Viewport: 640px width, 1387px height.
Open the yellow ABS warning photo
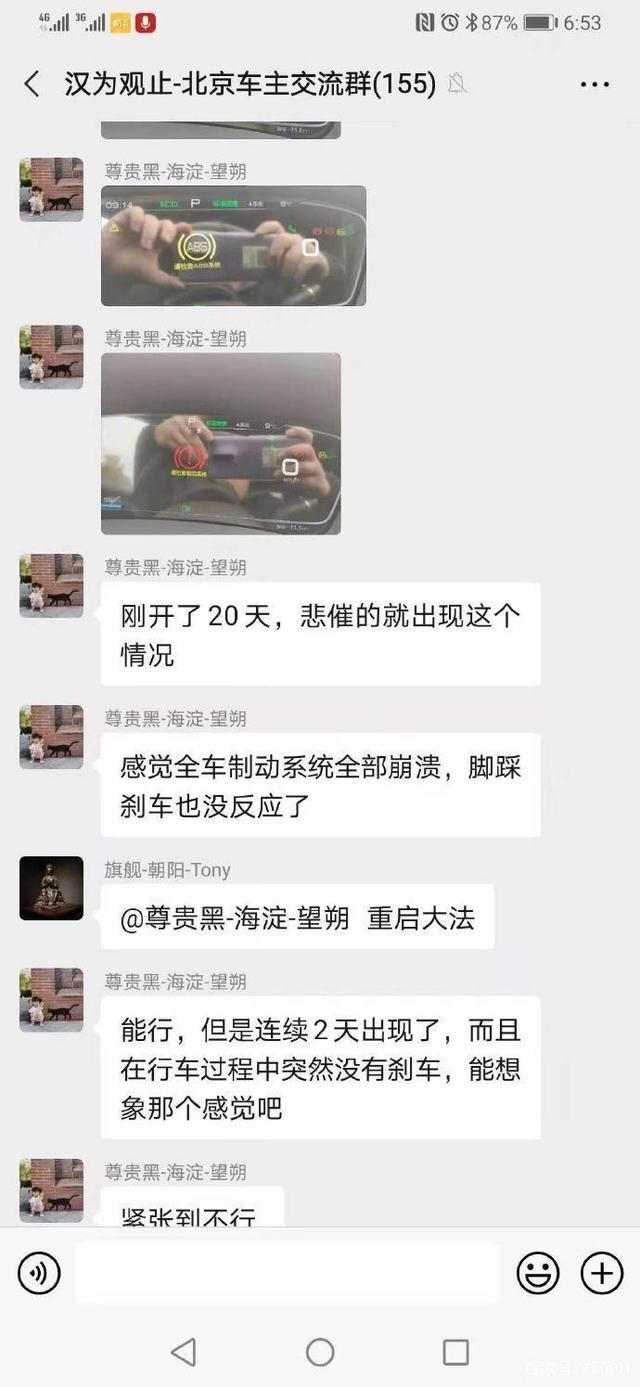(x=233, y=246)
